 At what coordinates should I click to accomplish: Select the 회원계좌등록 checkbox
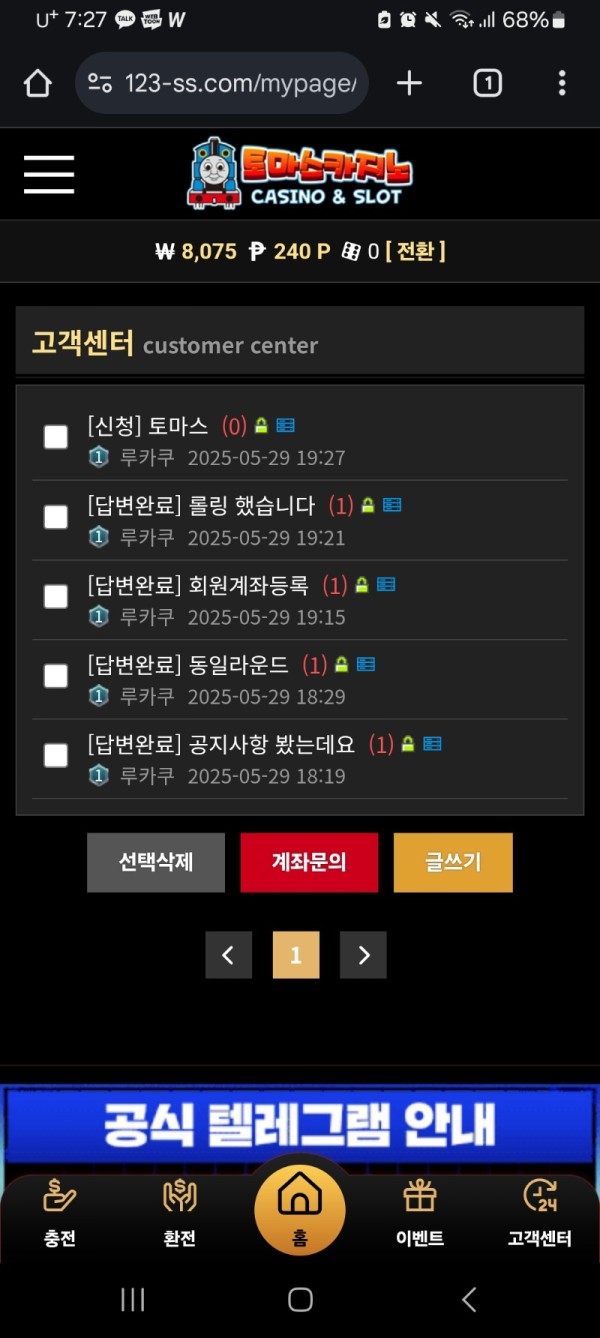[x=56, y=596]
